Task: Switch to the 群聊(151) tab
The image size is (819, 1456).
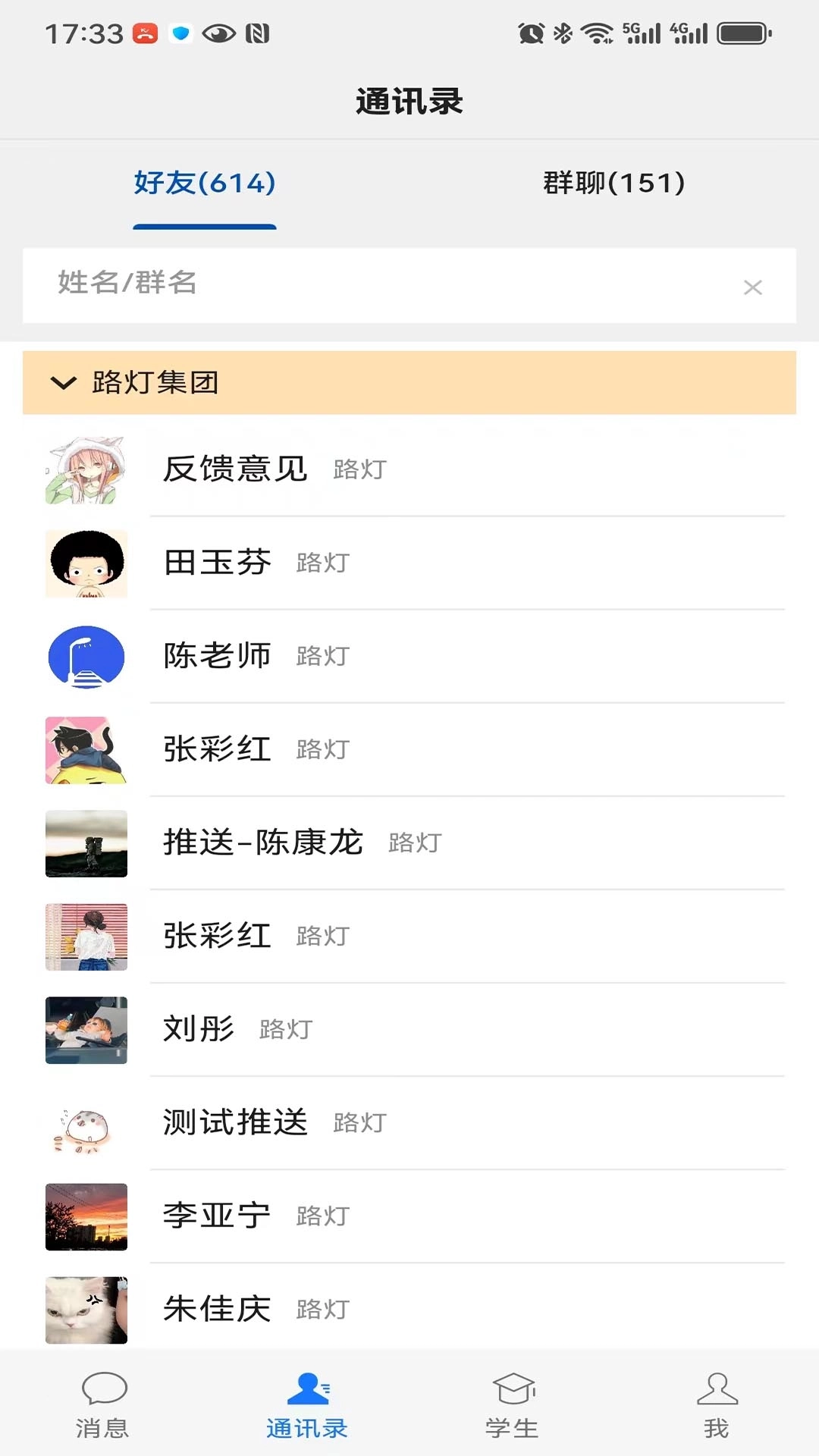Action: click(613, 182)
